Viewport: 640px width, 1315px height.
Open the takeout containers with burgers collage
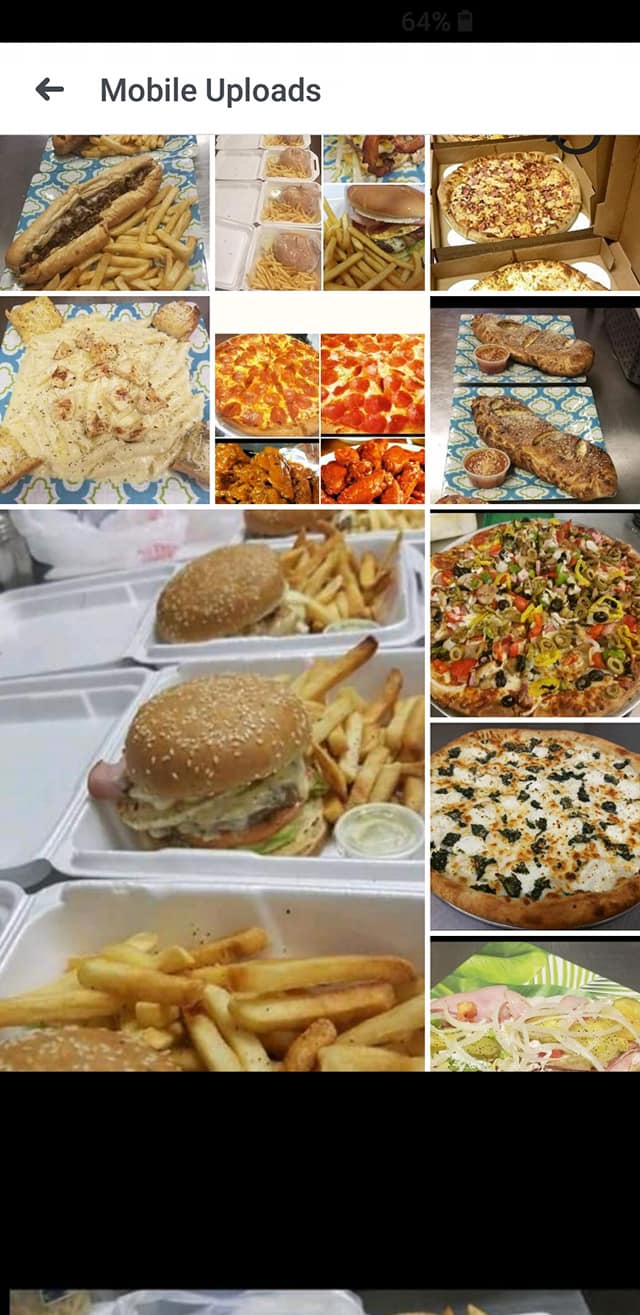click(320, 213)
